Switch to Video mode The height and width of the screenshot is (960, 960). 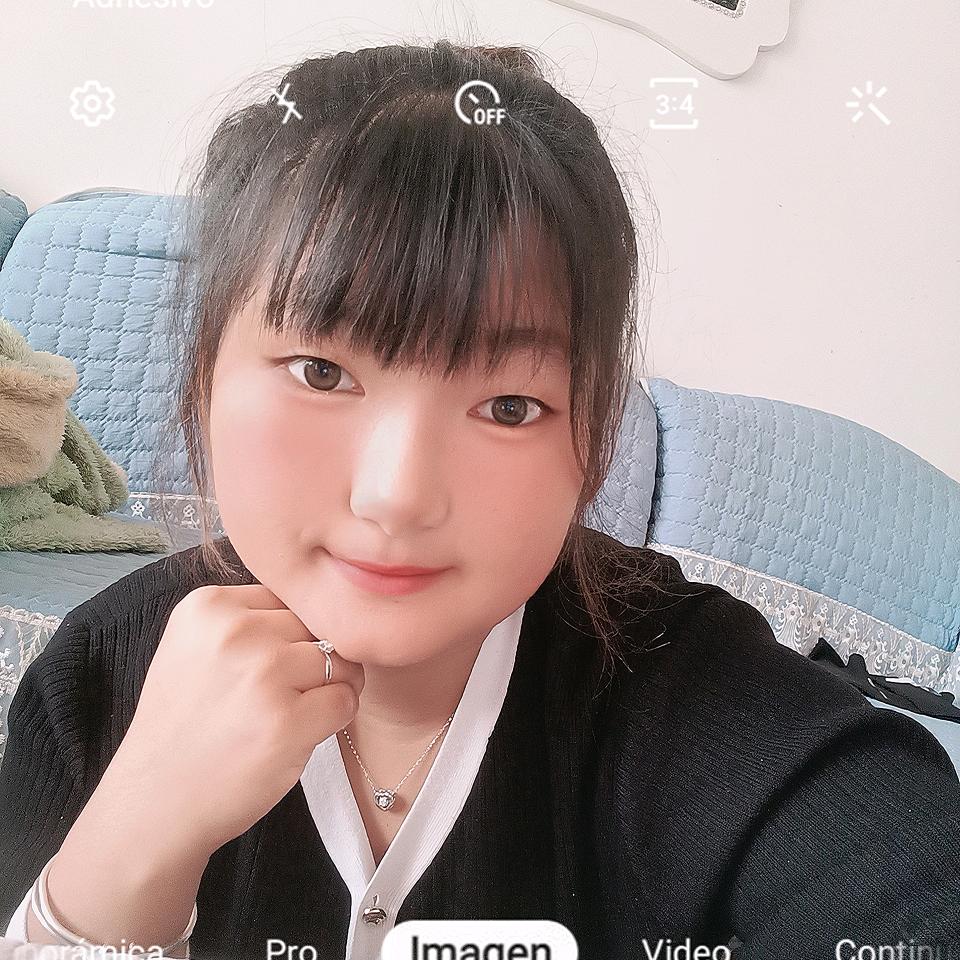click(x=685, y=948)
